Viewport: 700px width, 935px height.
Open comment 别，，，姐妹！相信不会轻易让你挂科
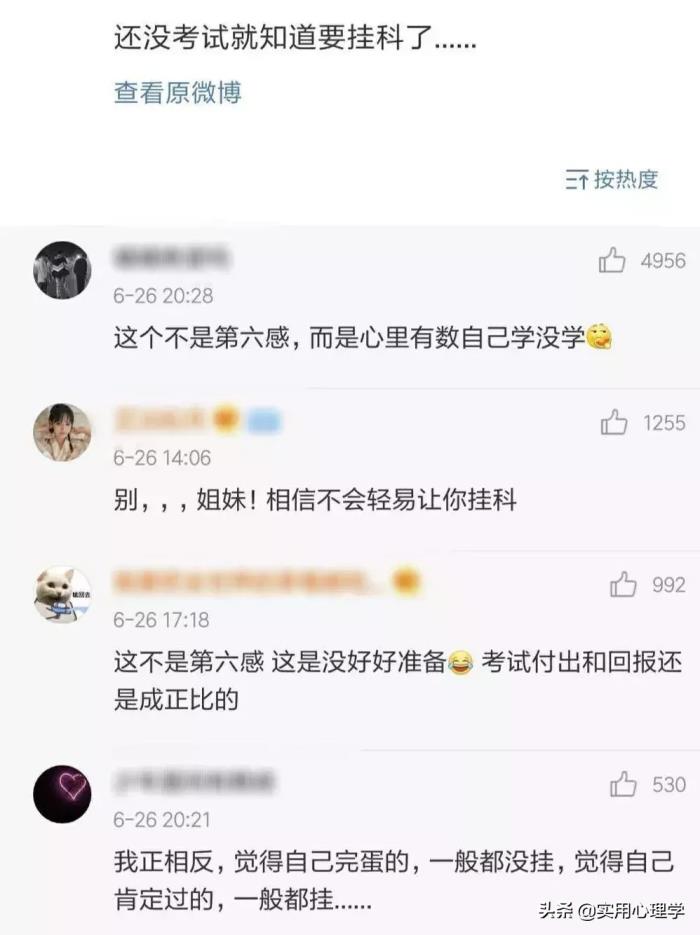click(315, 500)
